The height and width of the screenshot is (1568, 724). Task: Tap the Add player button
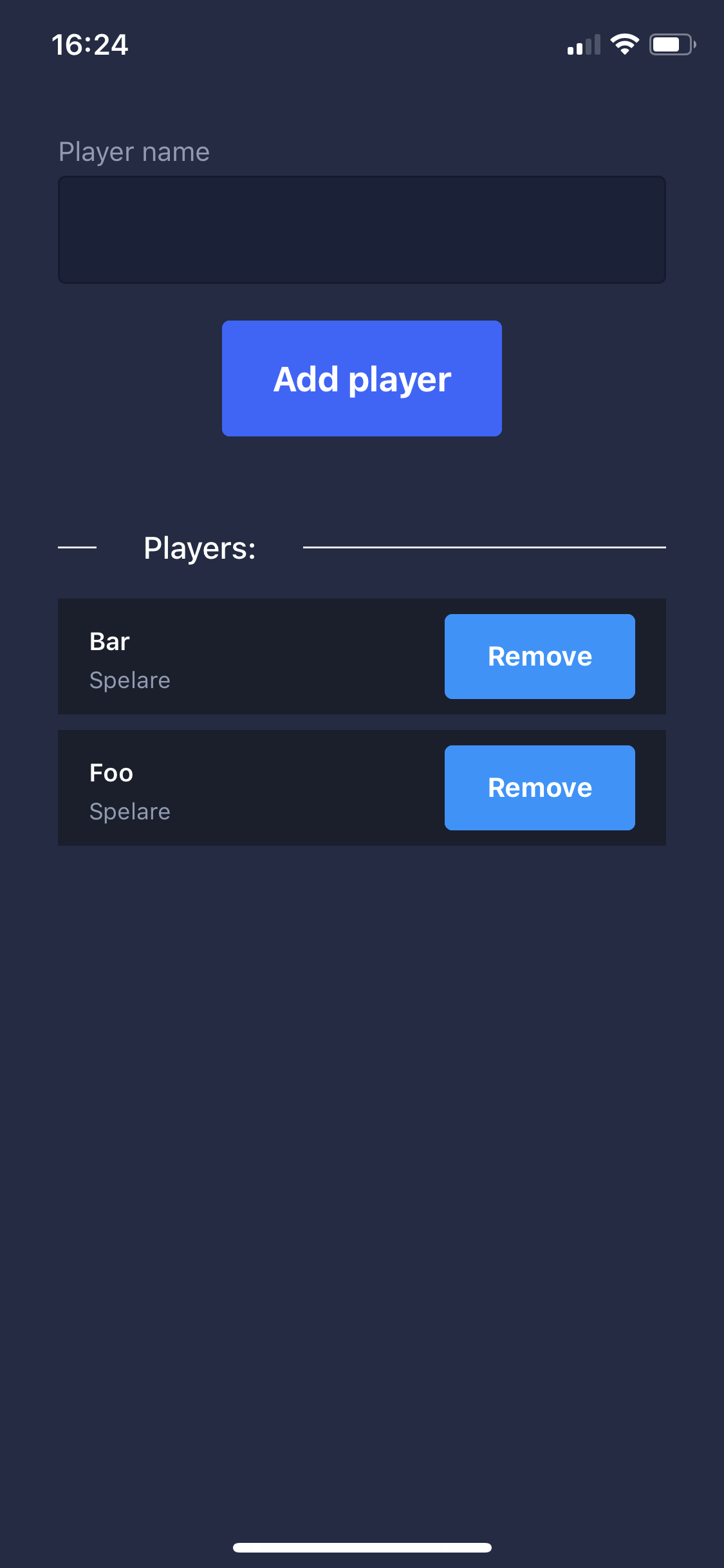(362, 378)
